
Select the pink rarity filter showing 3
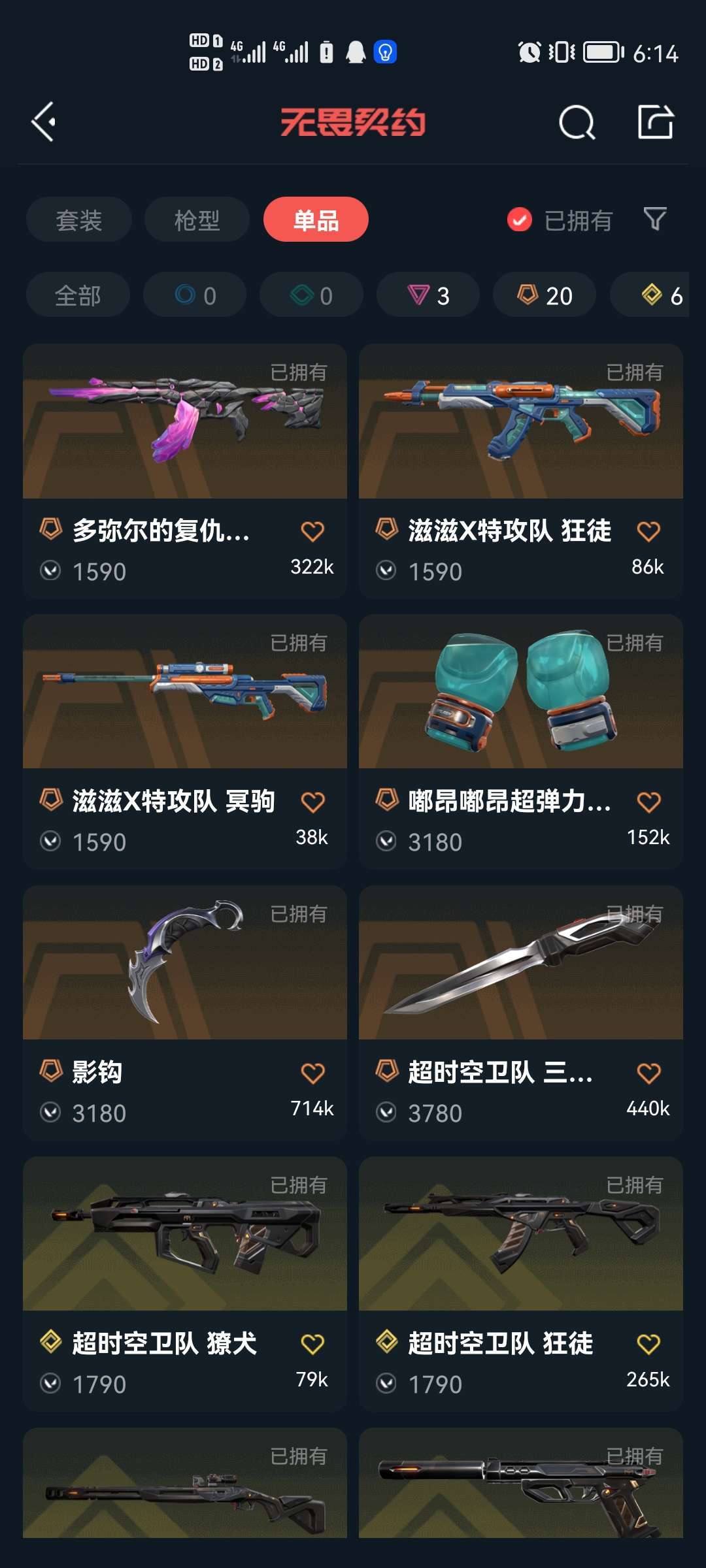tap(428, 295)
